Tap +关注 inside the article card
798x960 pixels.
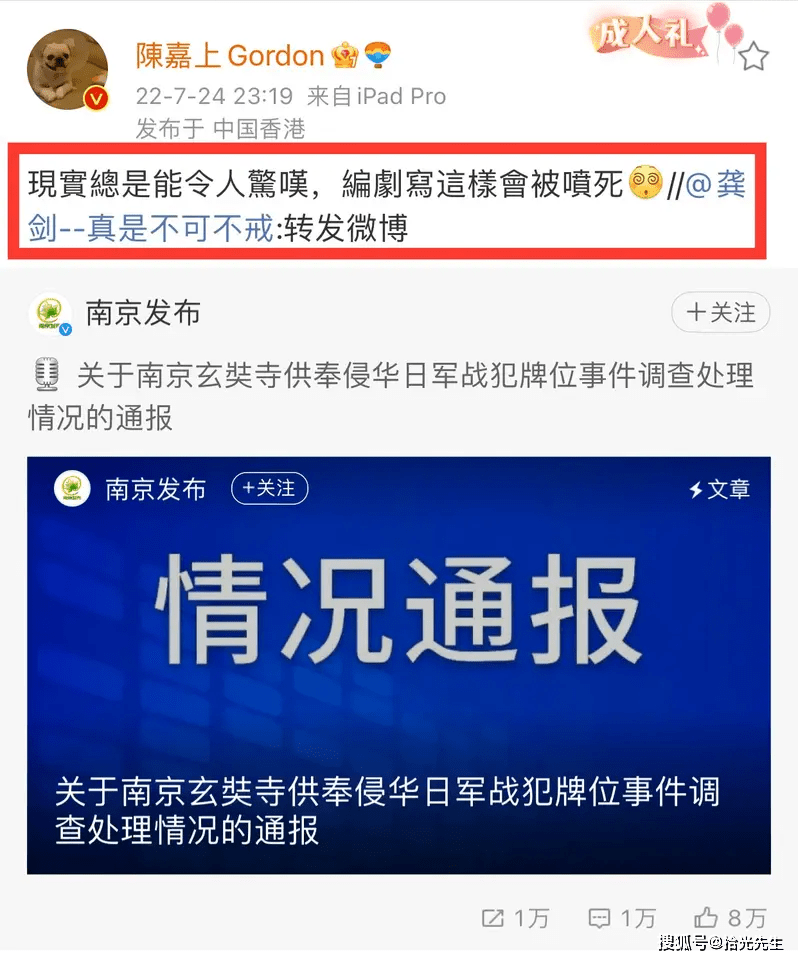coord(269,488)
